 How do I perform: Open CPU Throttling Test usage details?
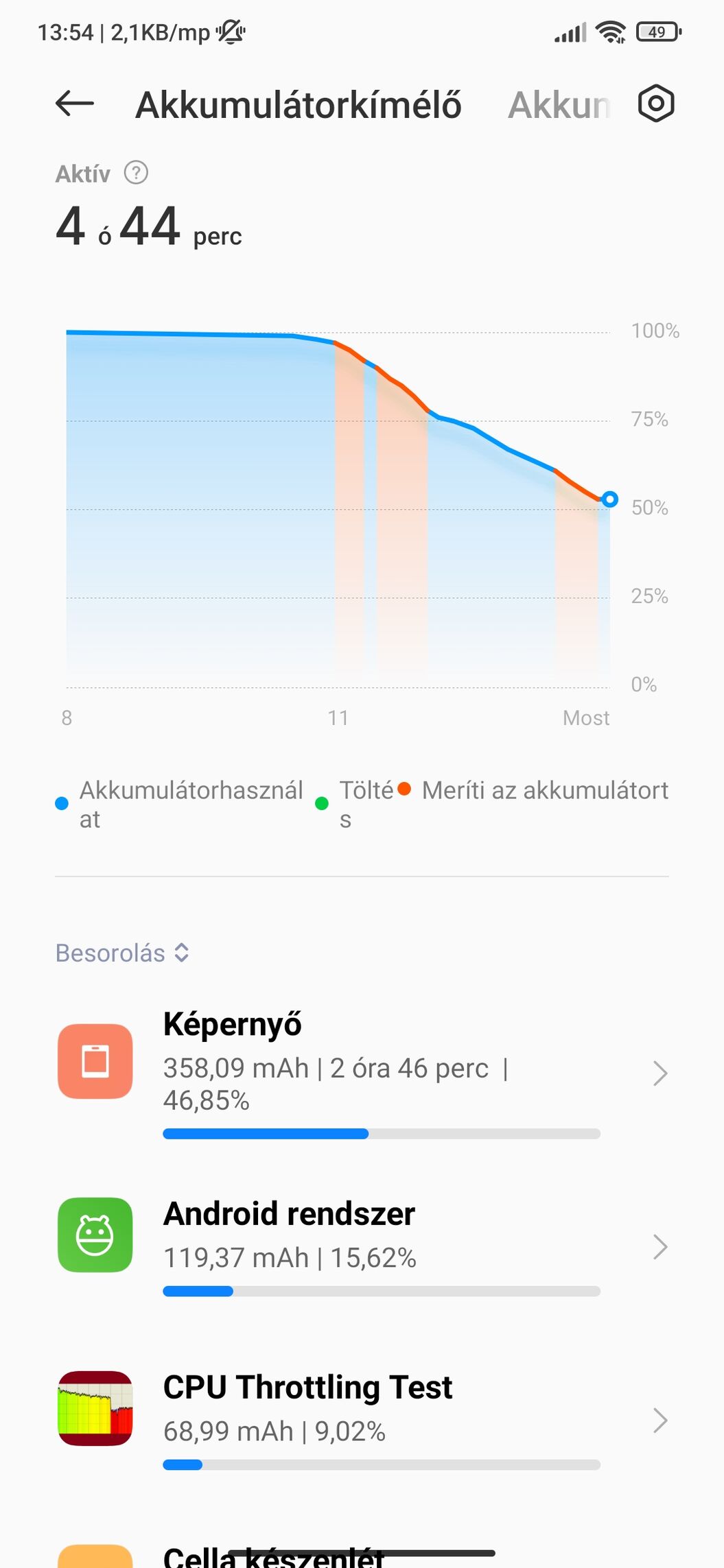click(x=362, y=1420)
